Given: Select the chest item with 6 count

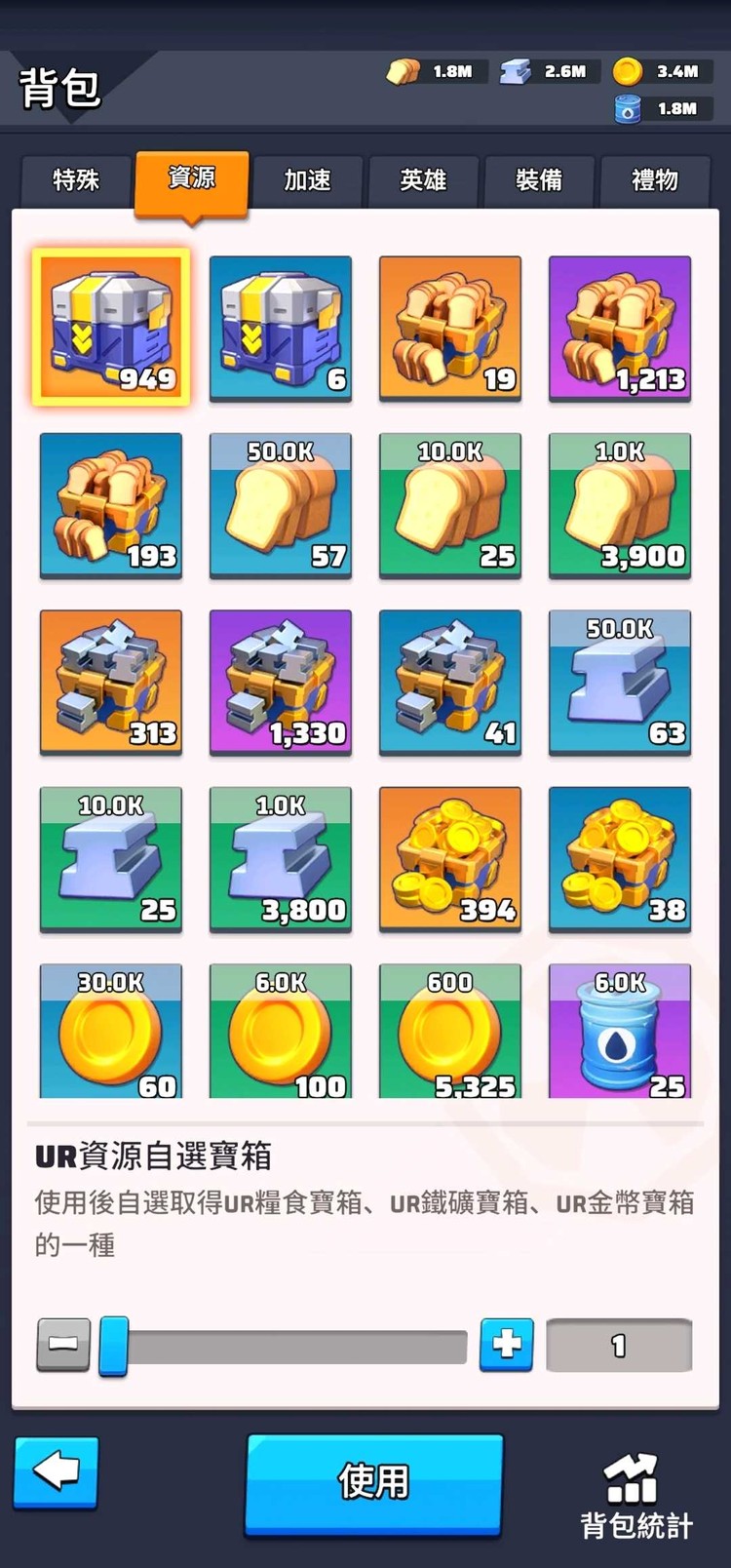Looking at the screenshot, I should pos(281,328).
